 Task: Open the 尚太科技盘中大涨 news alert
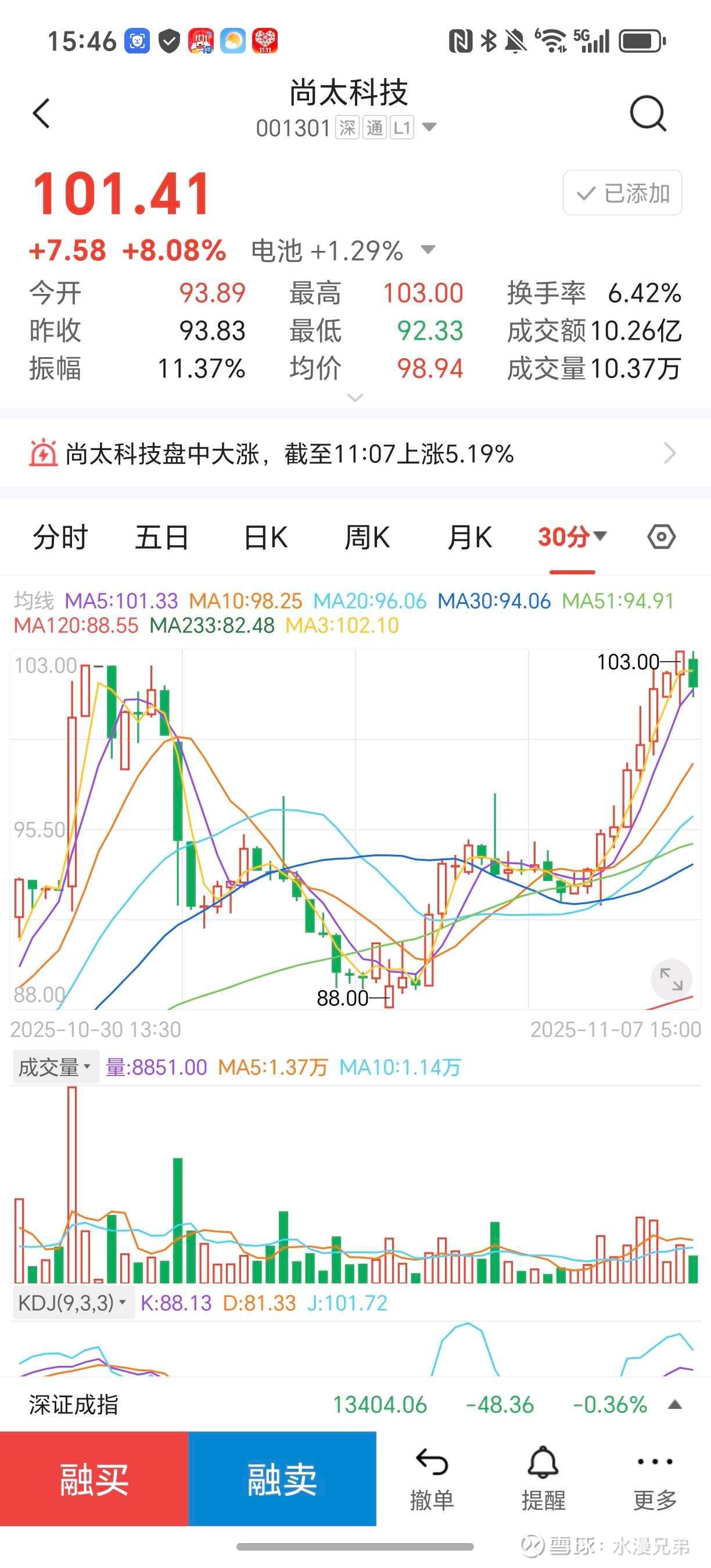353,454
